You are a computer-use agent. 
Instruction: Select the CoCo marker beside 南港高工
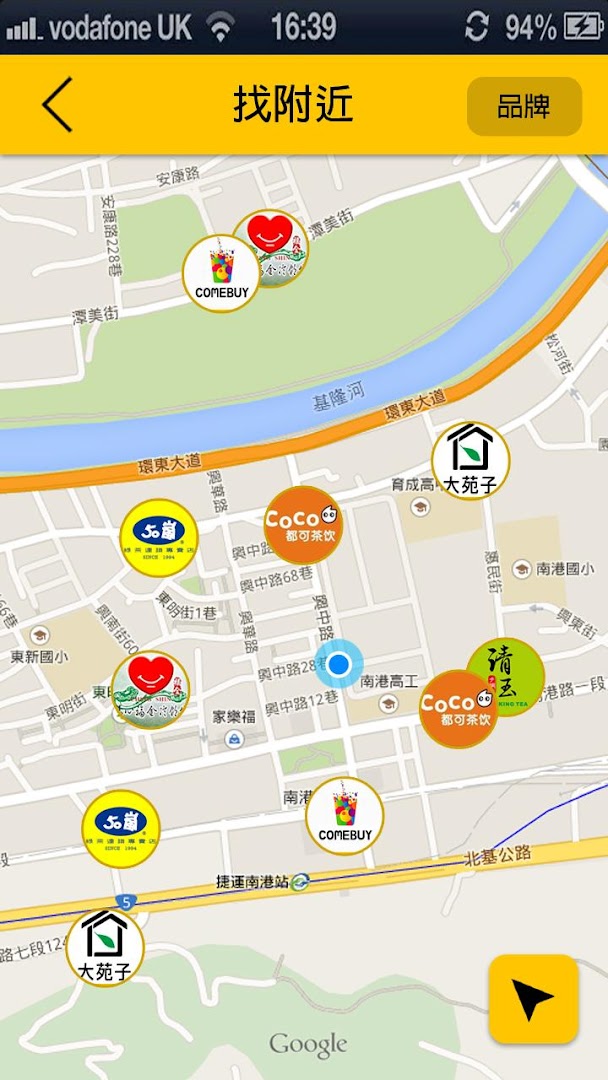(x=455, y=709)
